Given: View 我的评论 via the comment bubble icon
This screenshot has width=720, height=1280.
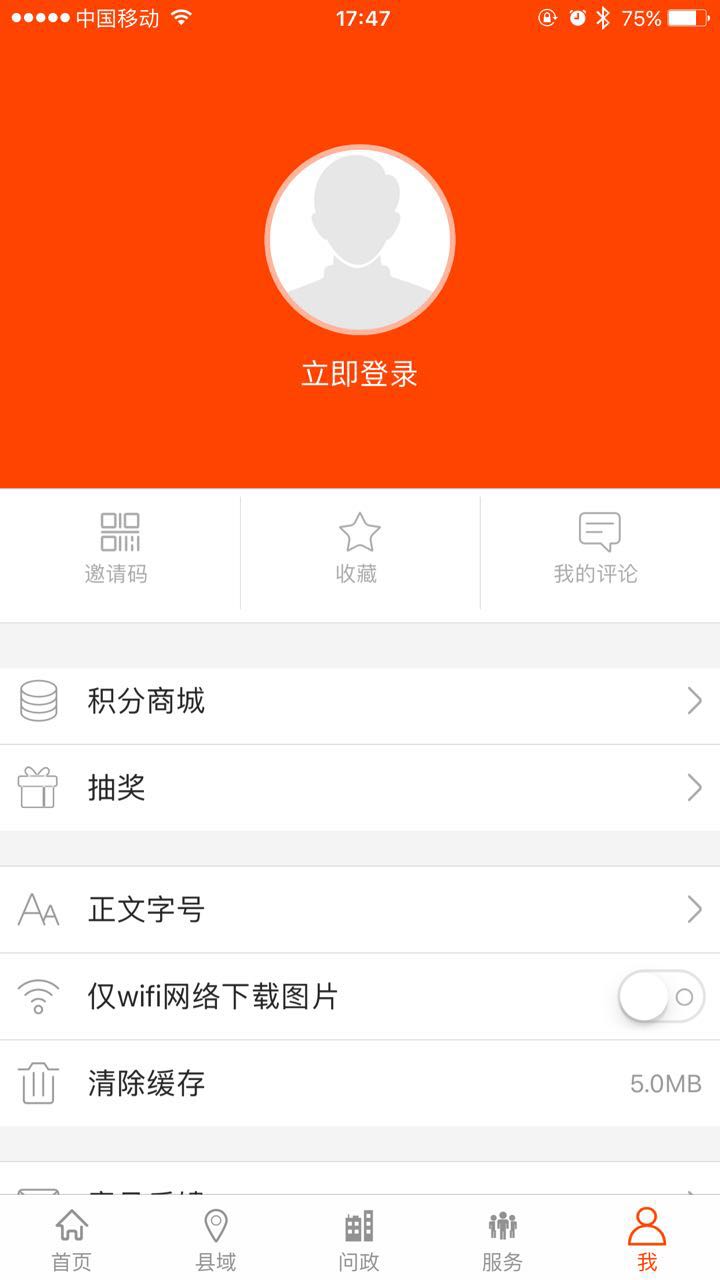Looking at the screenshot, I should pyautogui.click(x=600, y=530).
